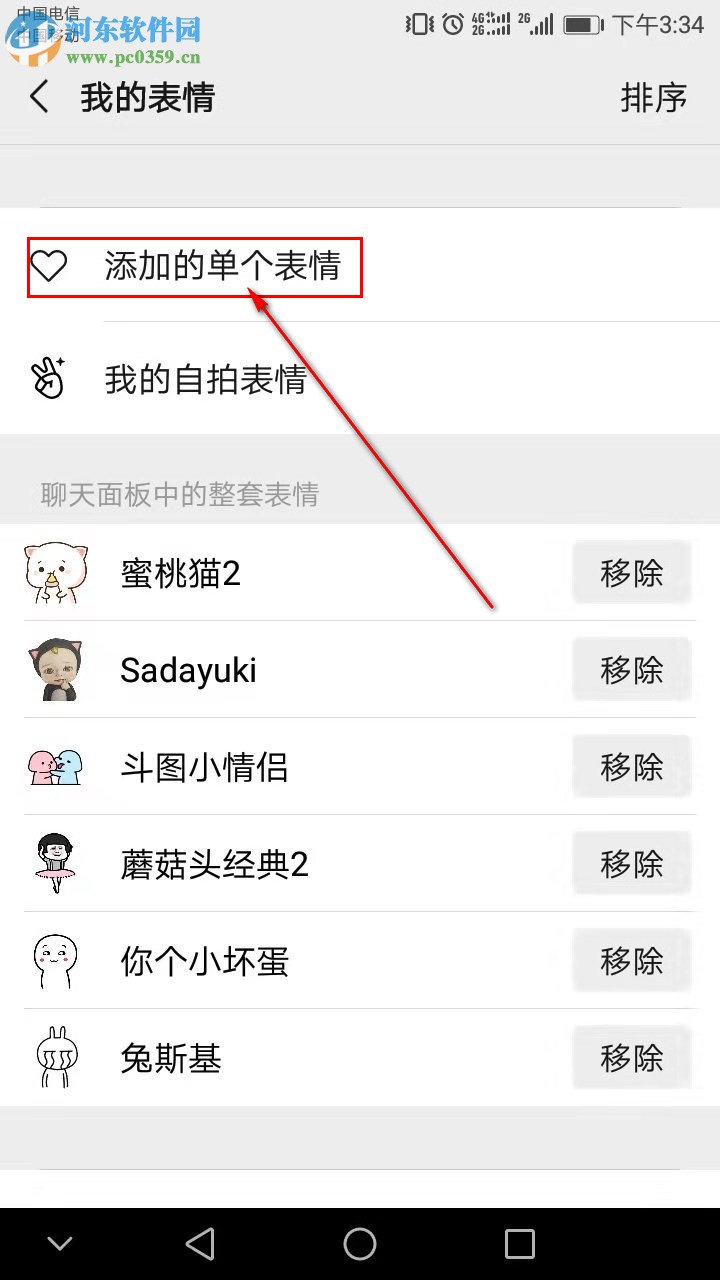Tap the system home button
The width and height of the screenshot is (720, 1280).
coord(360,1244)
